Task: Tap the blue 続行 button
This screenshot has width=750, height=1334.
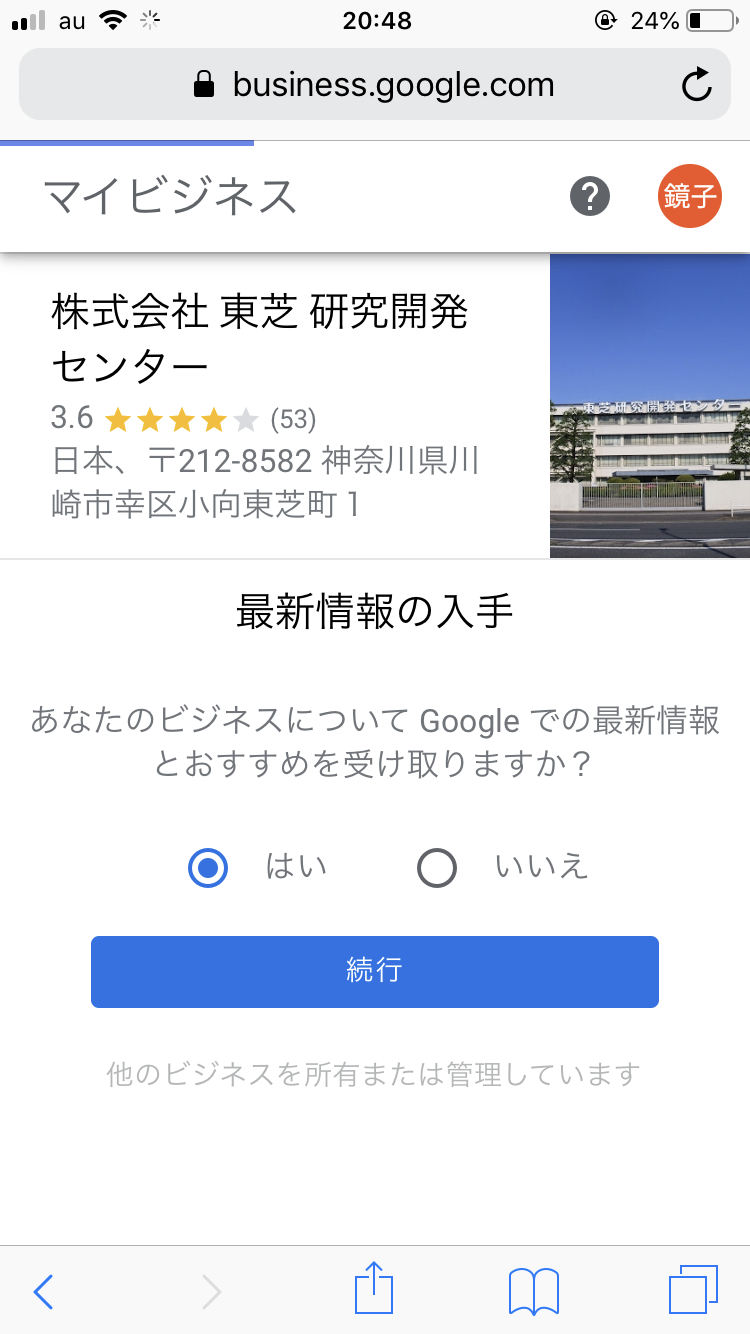Action: [374, 971]
